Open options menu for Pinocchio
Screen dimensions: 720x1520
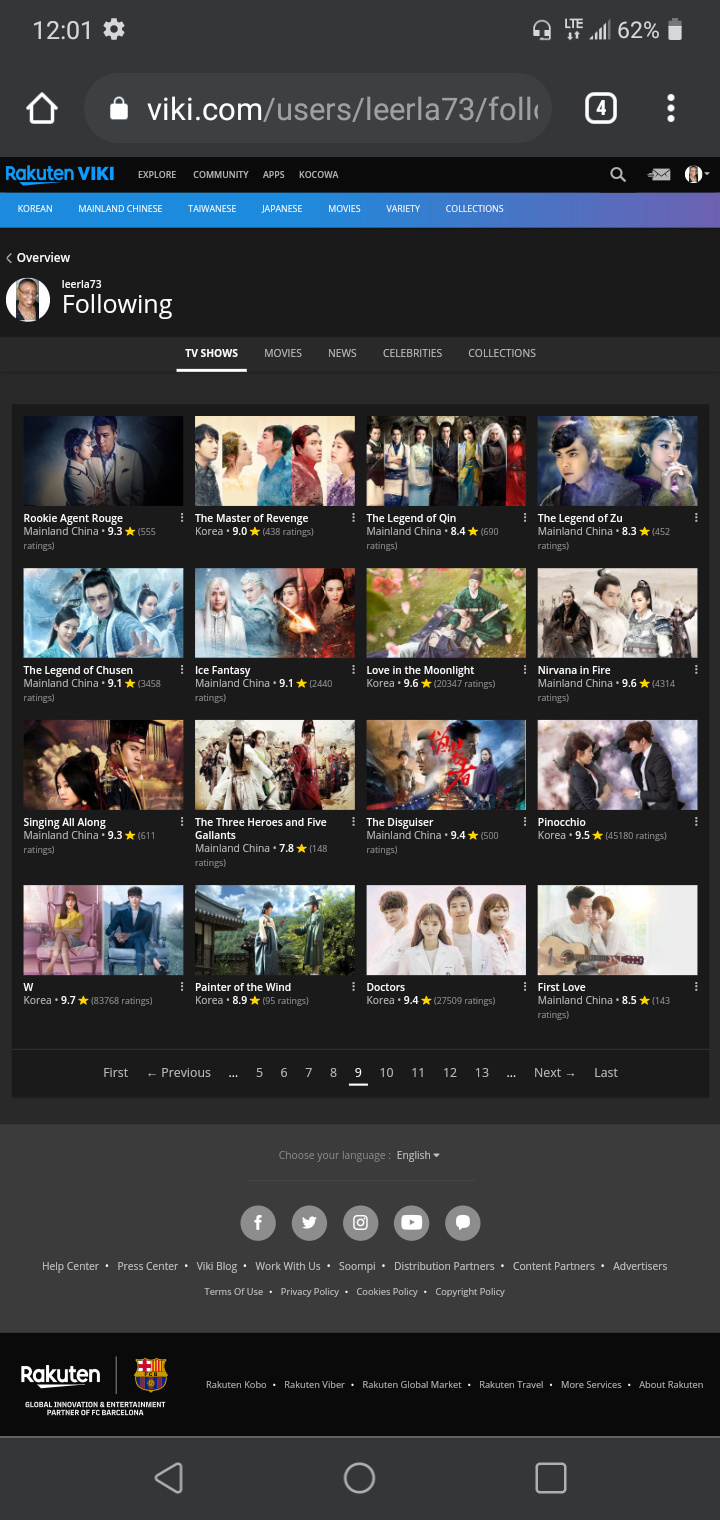(696, 822)
